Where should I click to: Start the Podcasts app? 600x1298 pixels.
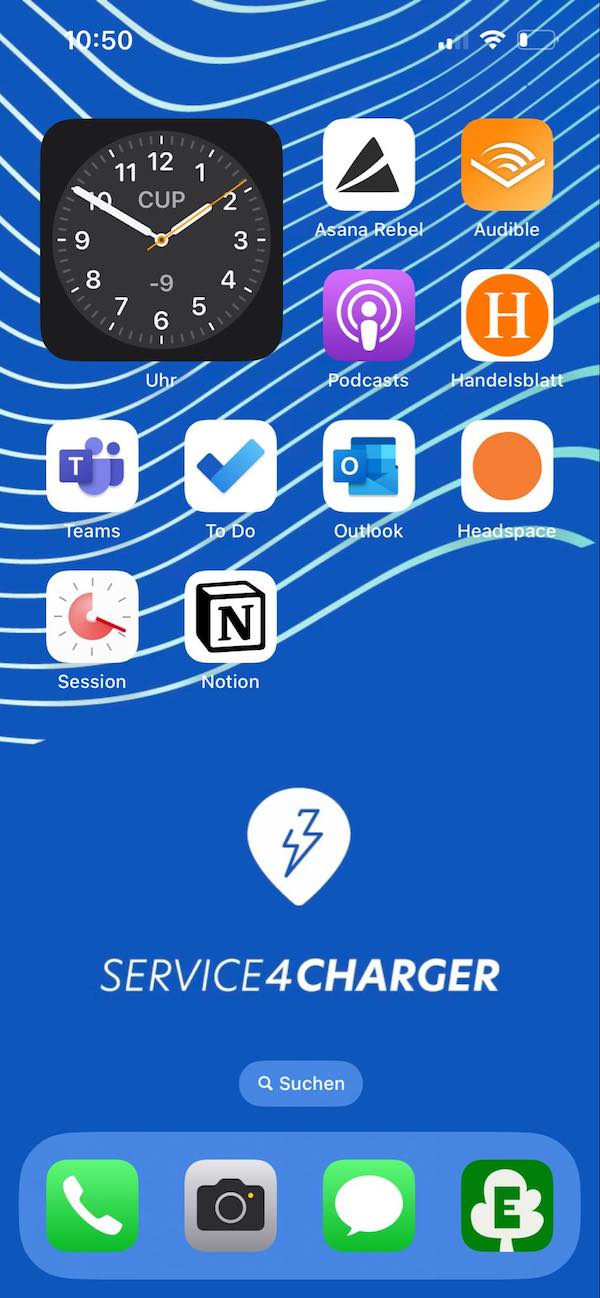369,315
